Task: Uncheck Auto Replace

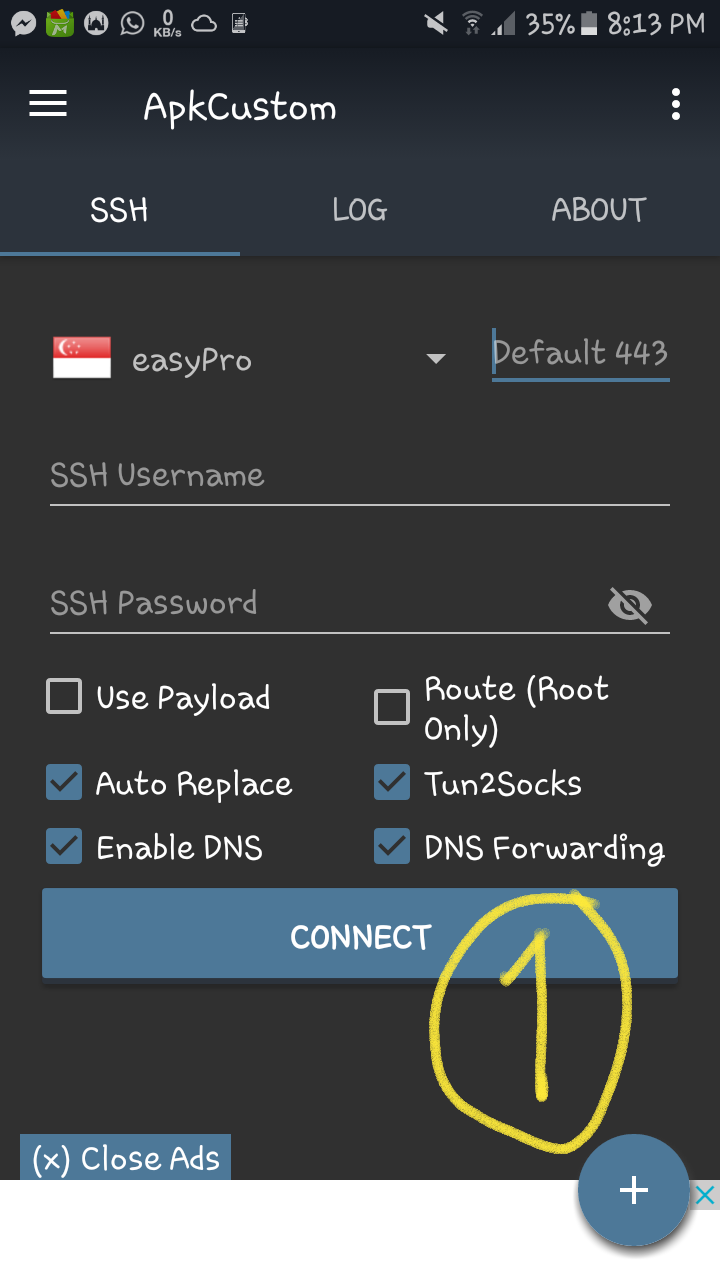Action: click(64, 783)
